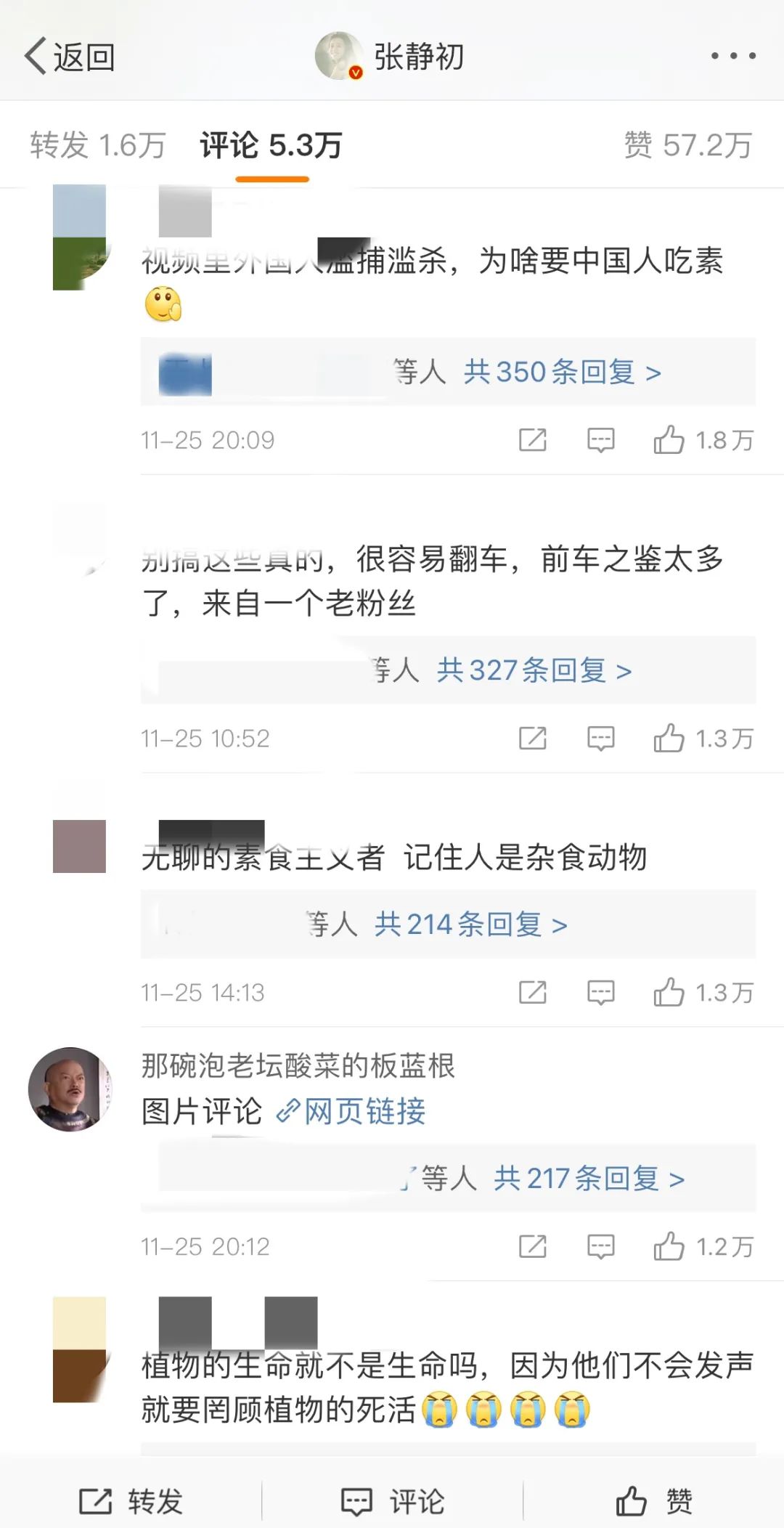The height and width of the screenshot is (1528, 784).
Task: View the 共214条回复 reply thread
Action: (x=470, y=924)
